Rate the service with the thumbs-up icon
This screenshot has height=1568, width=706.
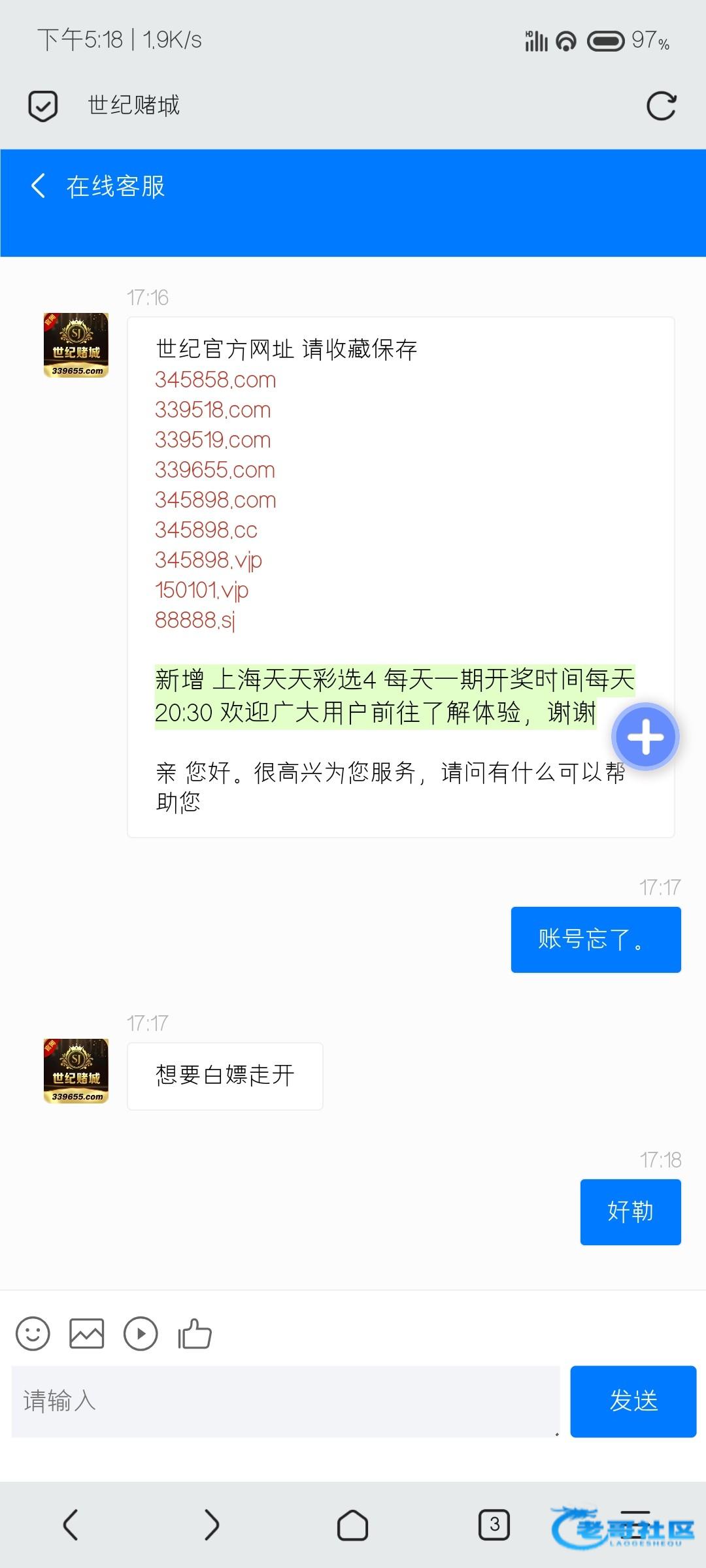(x=195, y=1333)
